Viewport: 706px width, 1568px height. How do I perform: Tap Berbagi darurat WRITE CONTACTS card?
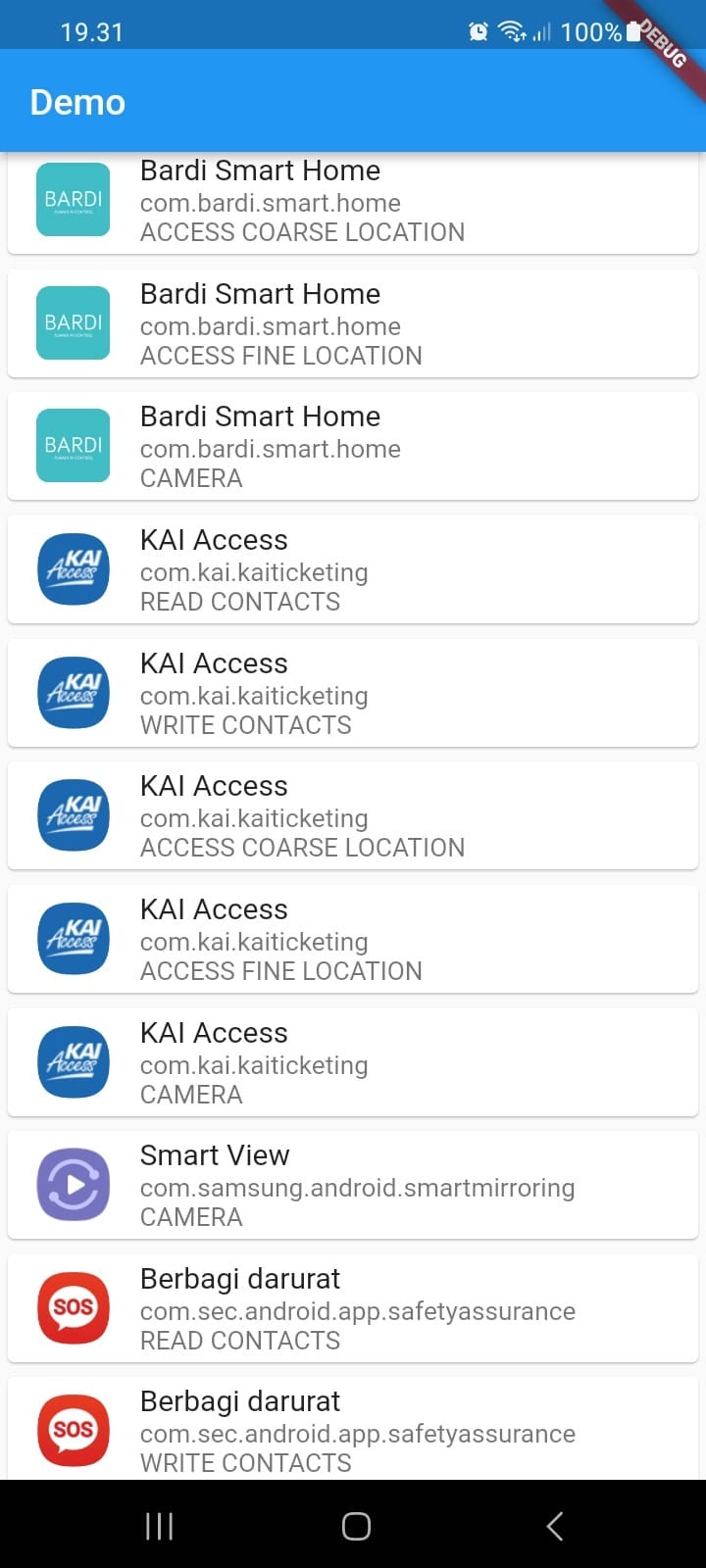tap(353, 1429)
